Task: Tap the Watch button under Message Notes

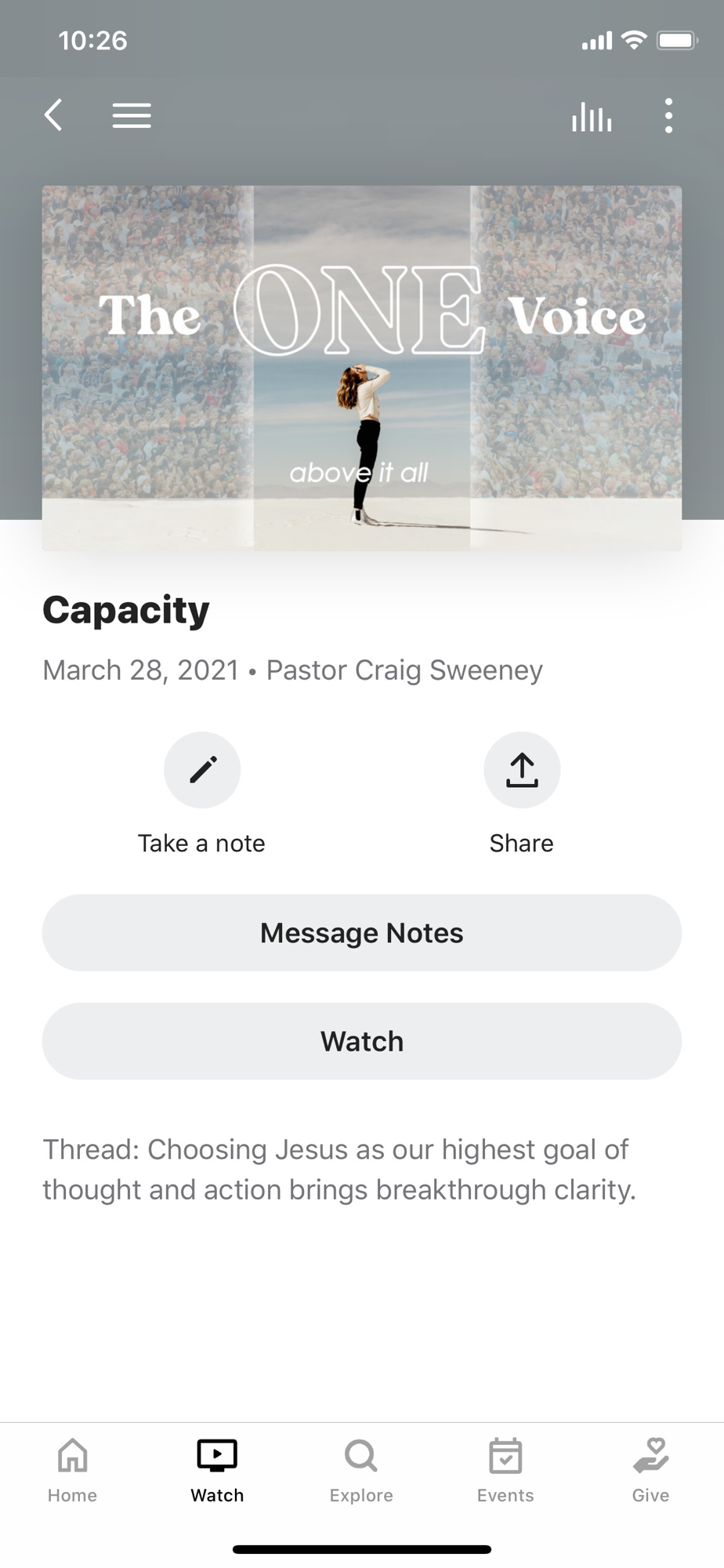Action: click(362, 1041)
